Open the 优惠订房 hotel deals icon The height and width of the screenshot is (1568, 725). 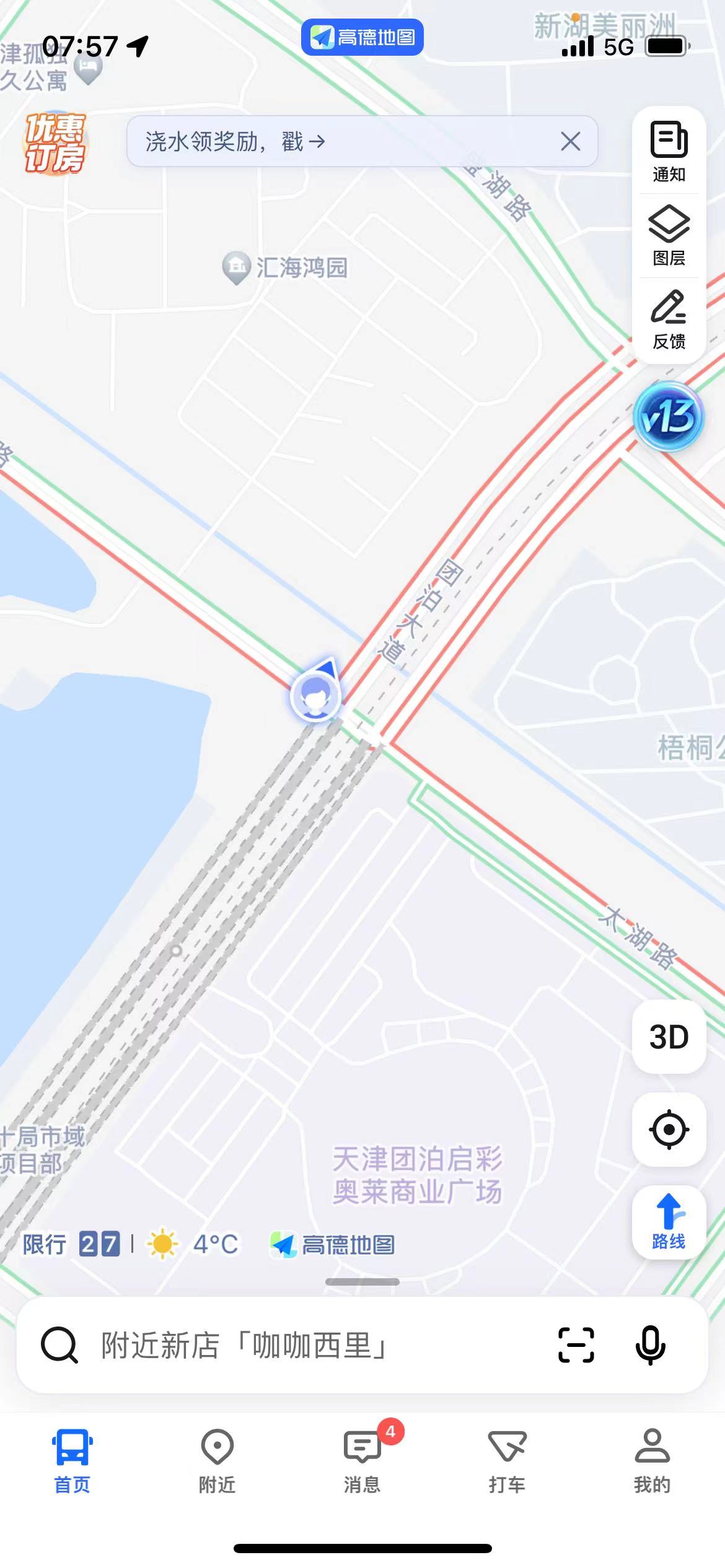(x=55, y=143)
